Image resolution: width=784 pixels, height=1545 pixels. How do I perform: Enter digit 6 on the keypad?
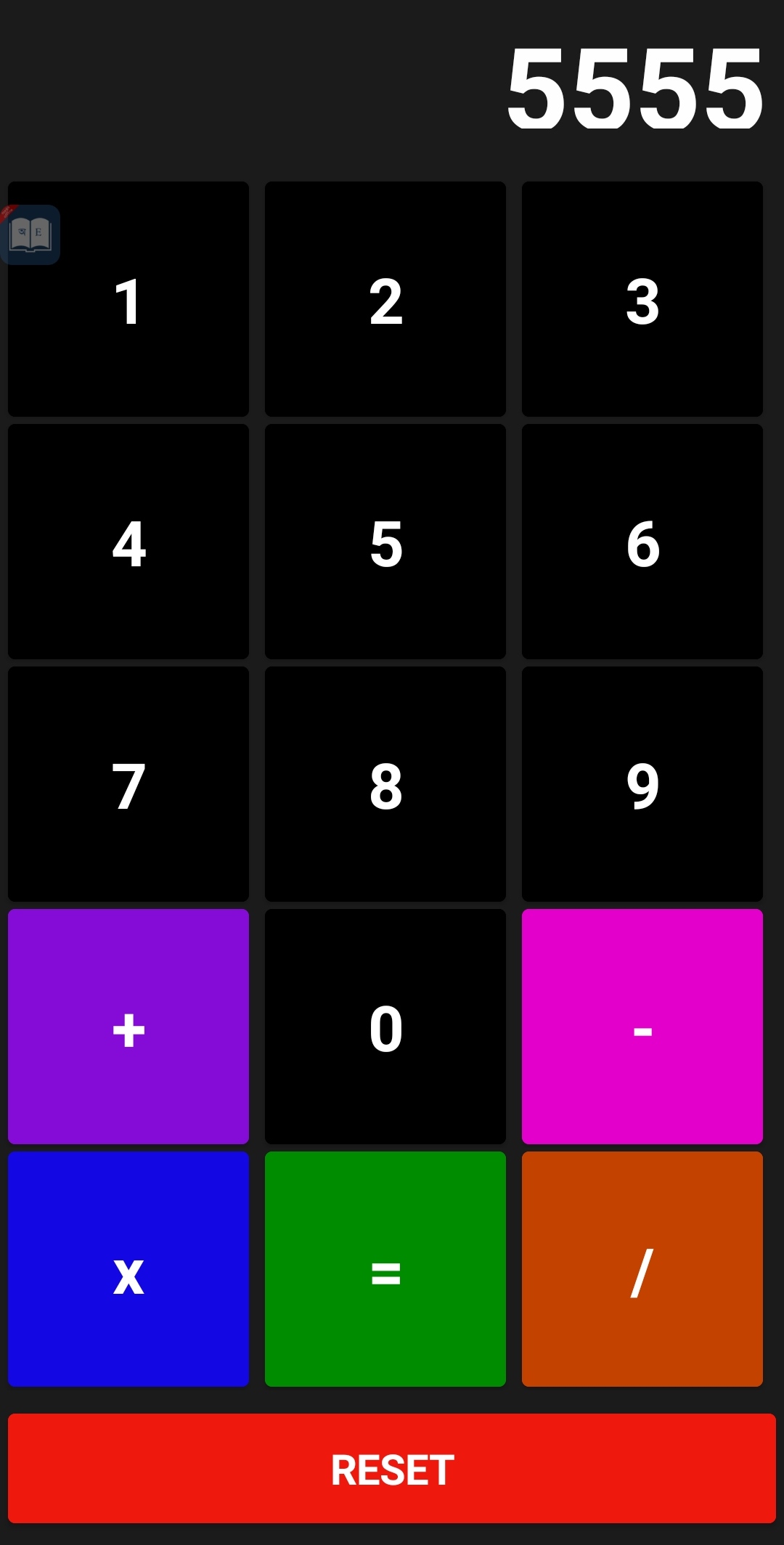tap(642, 542)
